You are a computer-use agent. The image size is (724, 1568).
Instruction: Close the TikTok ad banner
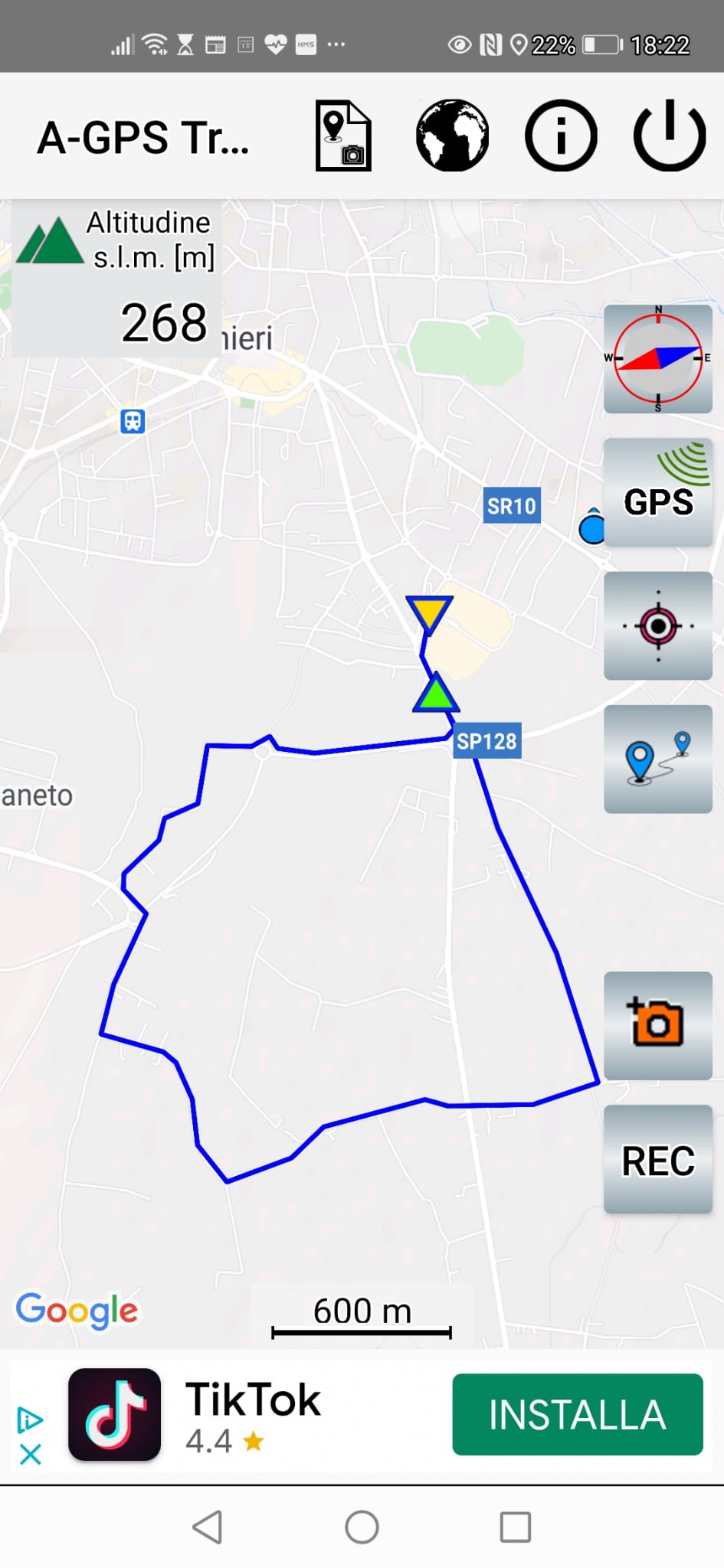(30, 1454)
